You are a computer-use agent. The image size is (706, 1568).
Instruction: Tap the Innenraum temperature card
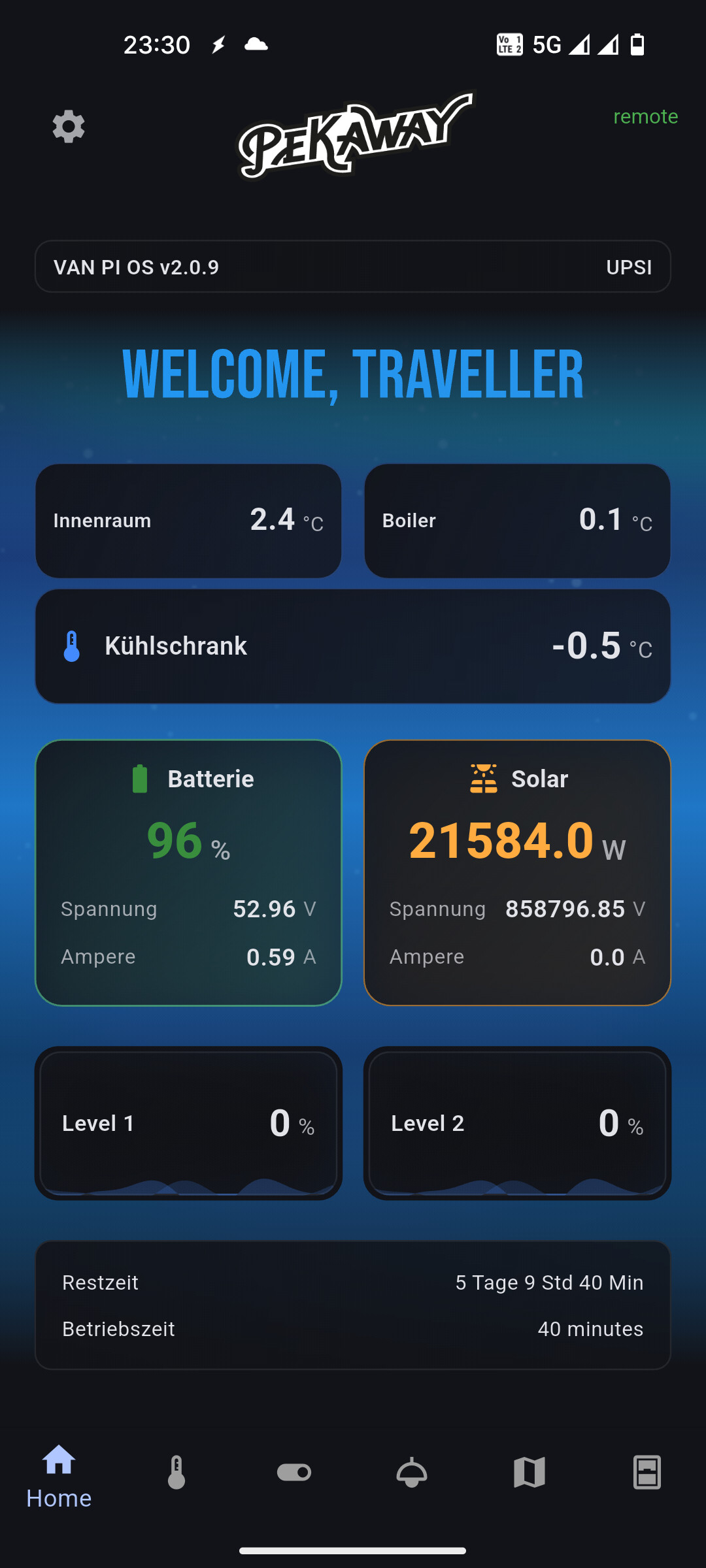pos(188,521)
